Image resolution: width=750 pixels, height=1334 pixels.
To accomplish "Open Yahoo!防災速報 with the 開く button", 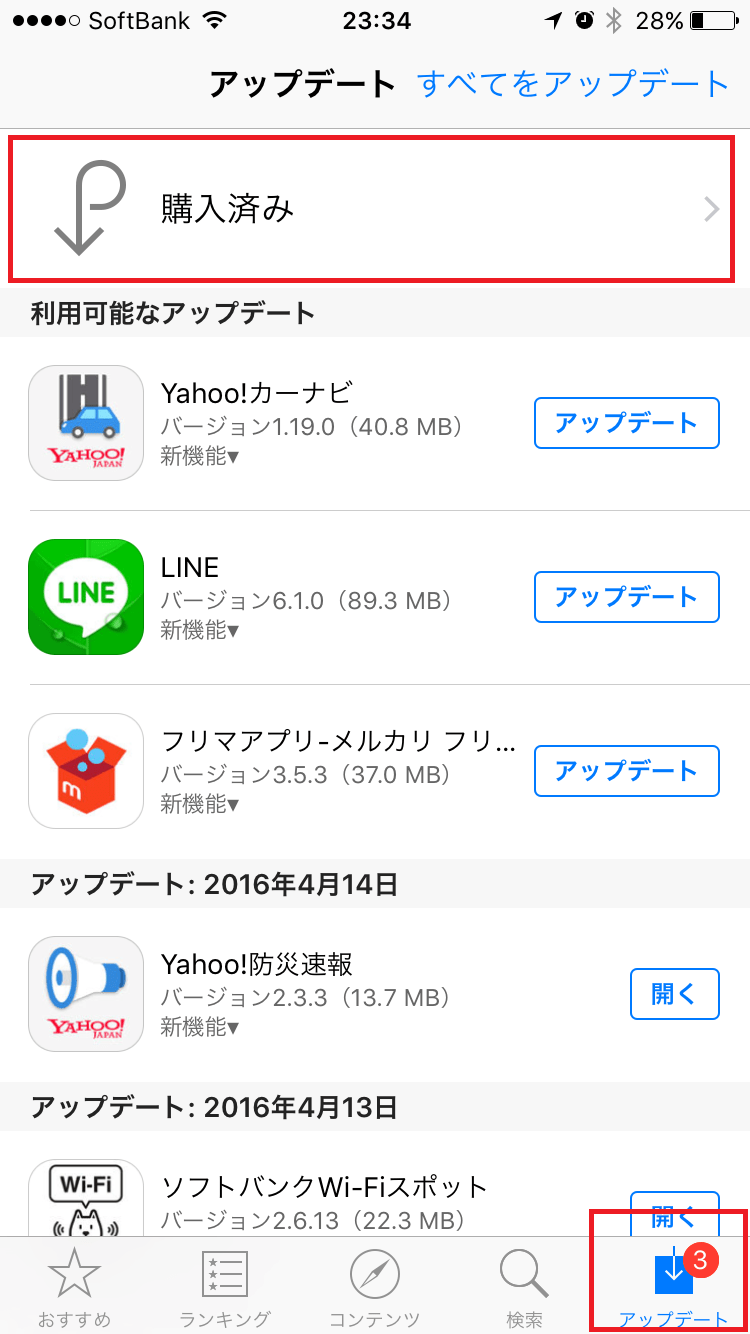I will 675,993.
